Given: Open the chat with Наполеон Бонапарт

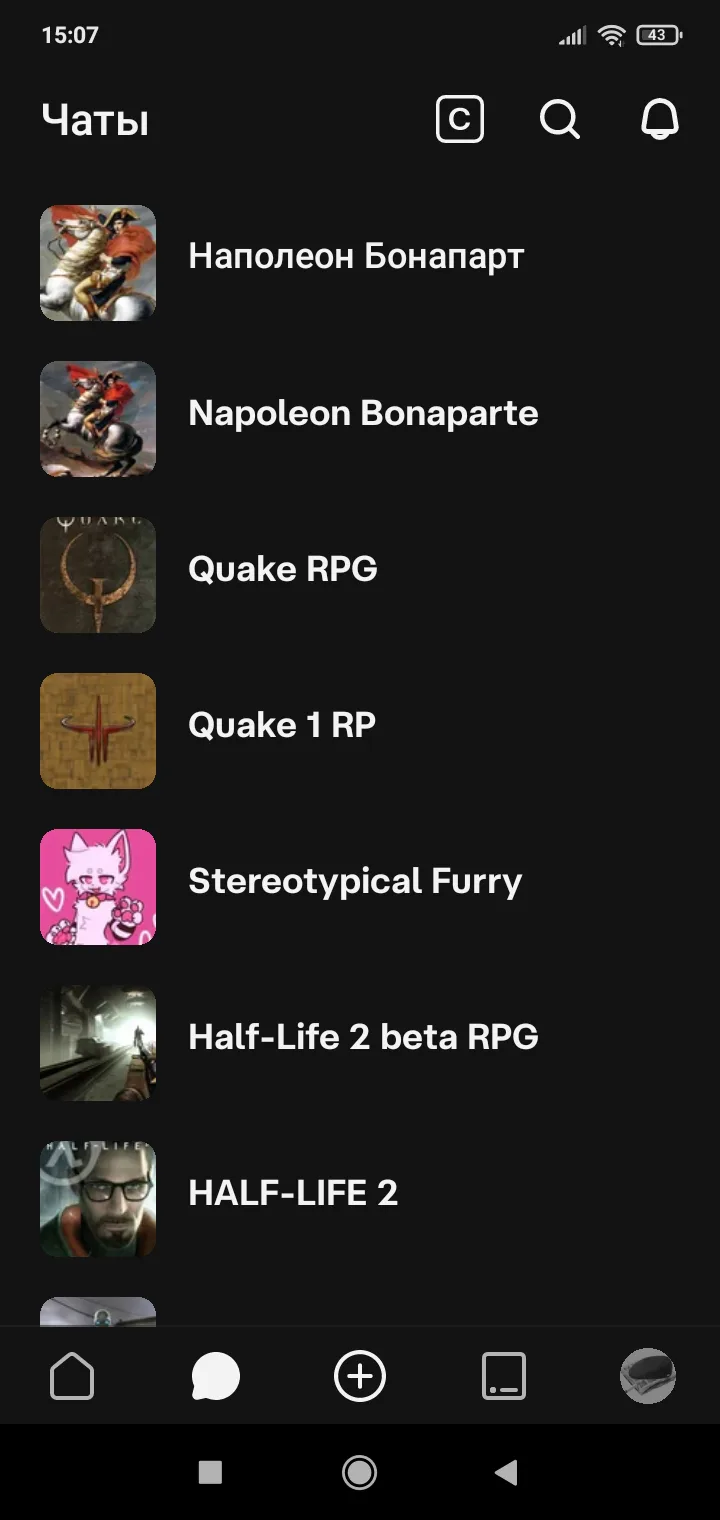Looking at the screenshot, I should (x=355, y=257).
